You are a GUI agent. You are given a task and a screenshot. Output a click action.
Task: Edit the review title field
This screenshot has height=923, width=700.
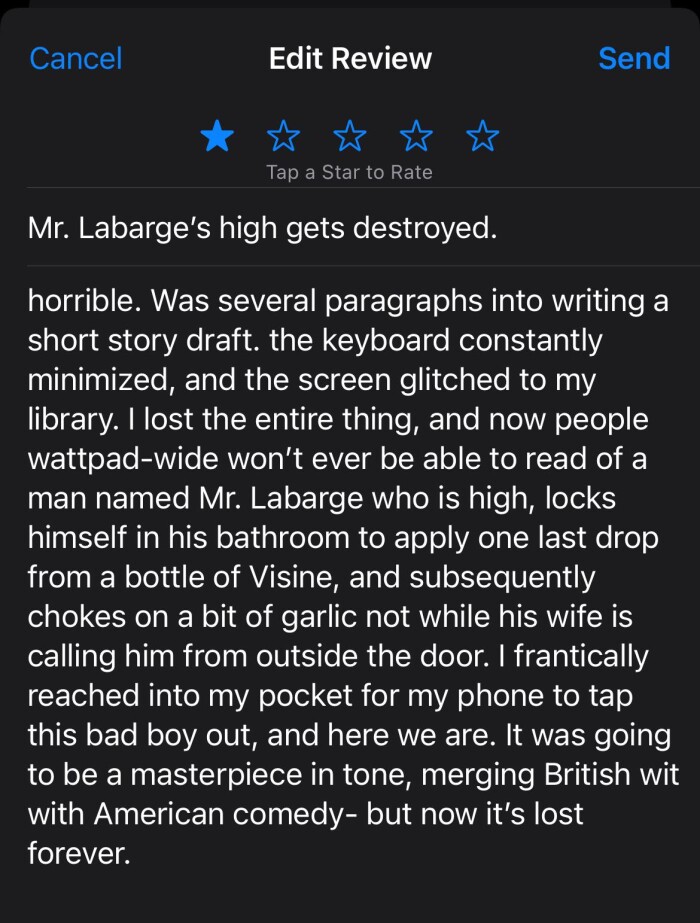pyautogui.click(x=350, y=229)
